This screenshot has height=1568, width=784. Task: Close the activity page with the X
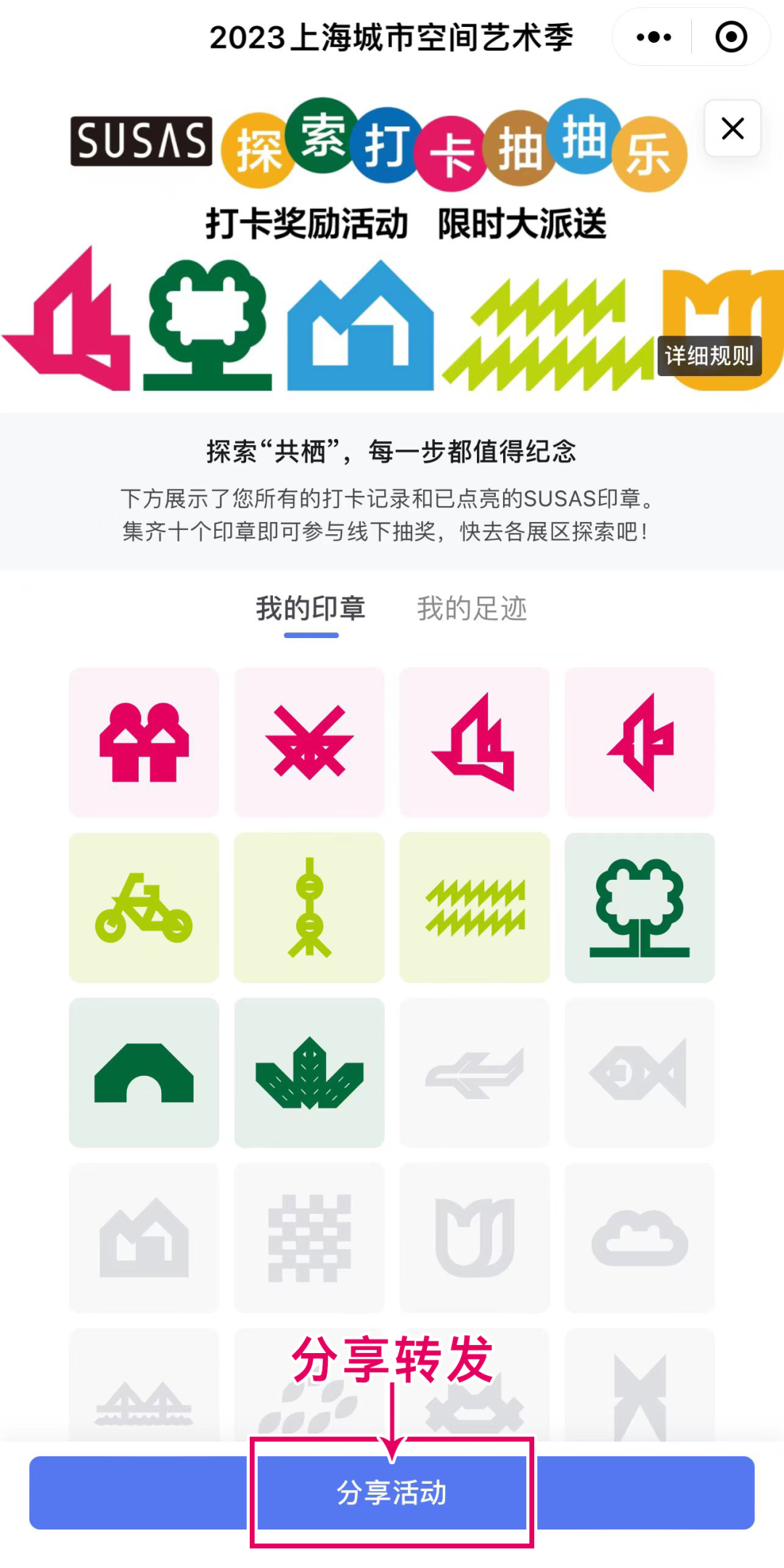click(732, 128)
